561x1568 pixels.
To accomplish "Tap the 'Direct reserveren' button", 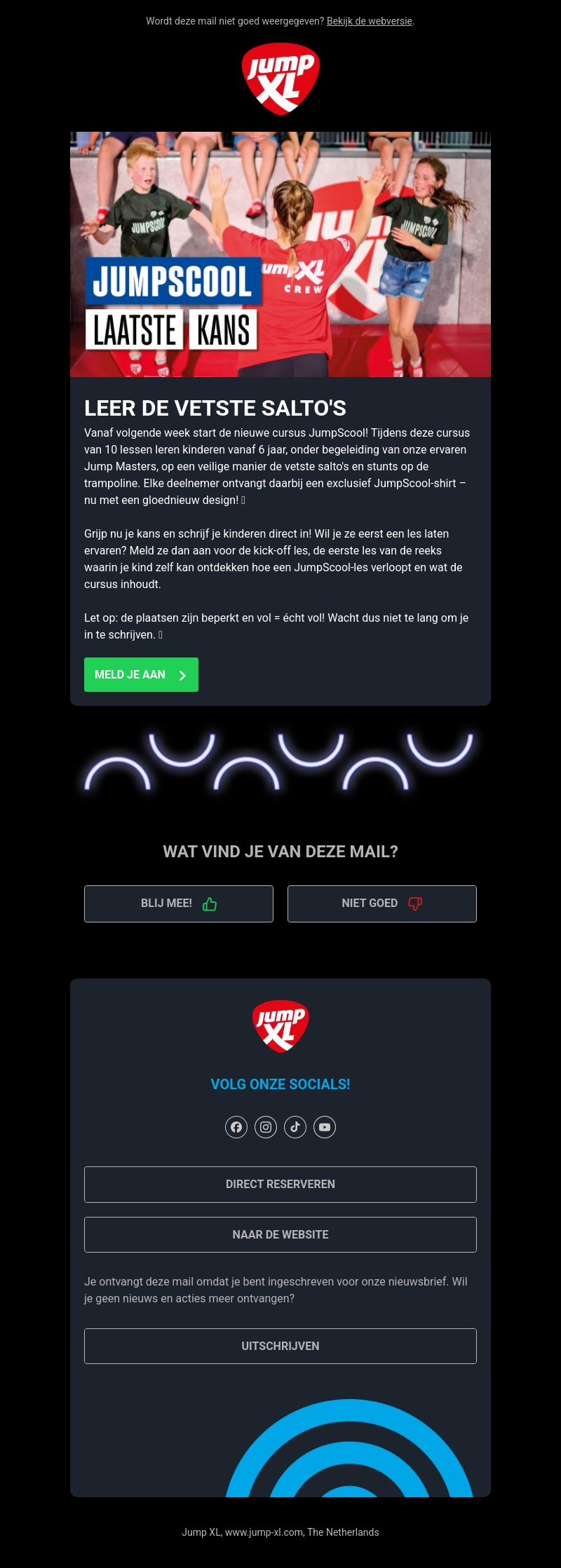I will pyautogui.click(x=280, y=1184).
